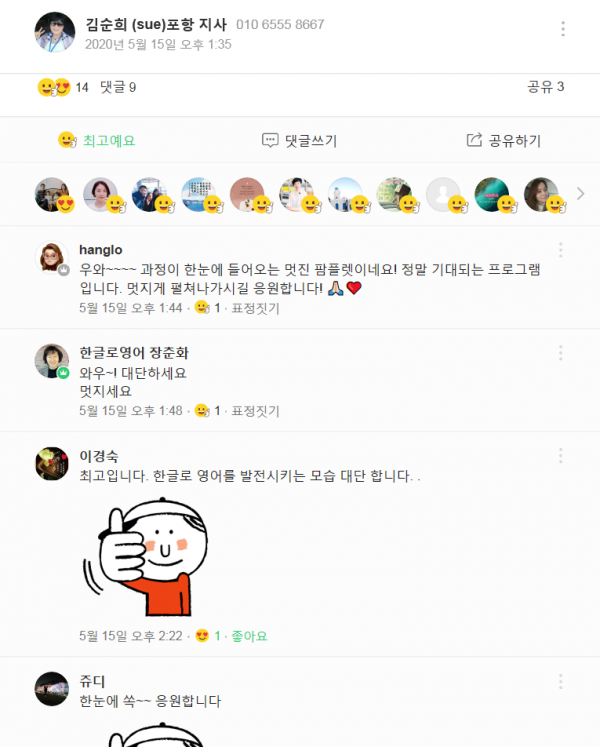Viewport: 600px width, 747px height.
Task: View hanglo's profile avatar
Action: point(52,258)
